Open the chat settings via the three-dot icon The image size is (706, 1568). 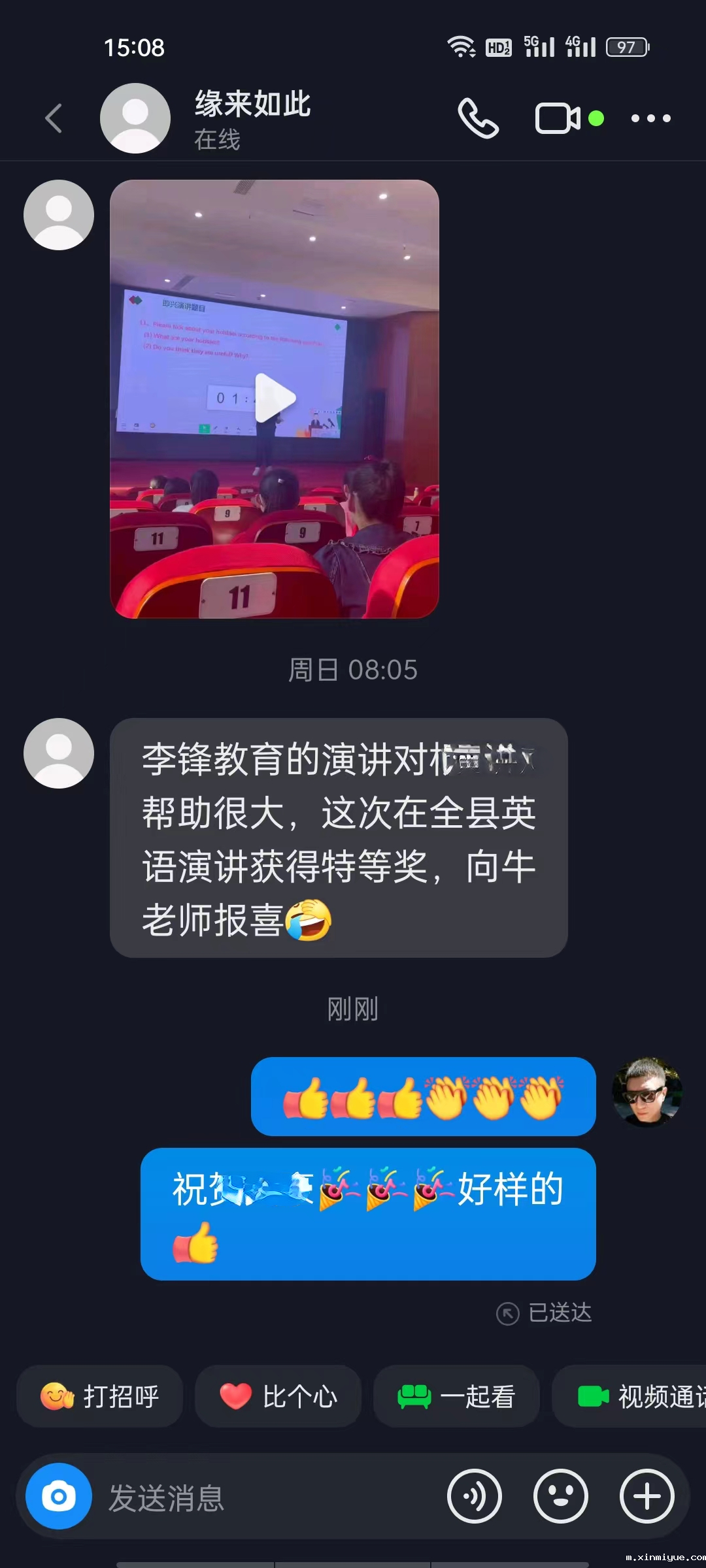[x=650, y=118]
